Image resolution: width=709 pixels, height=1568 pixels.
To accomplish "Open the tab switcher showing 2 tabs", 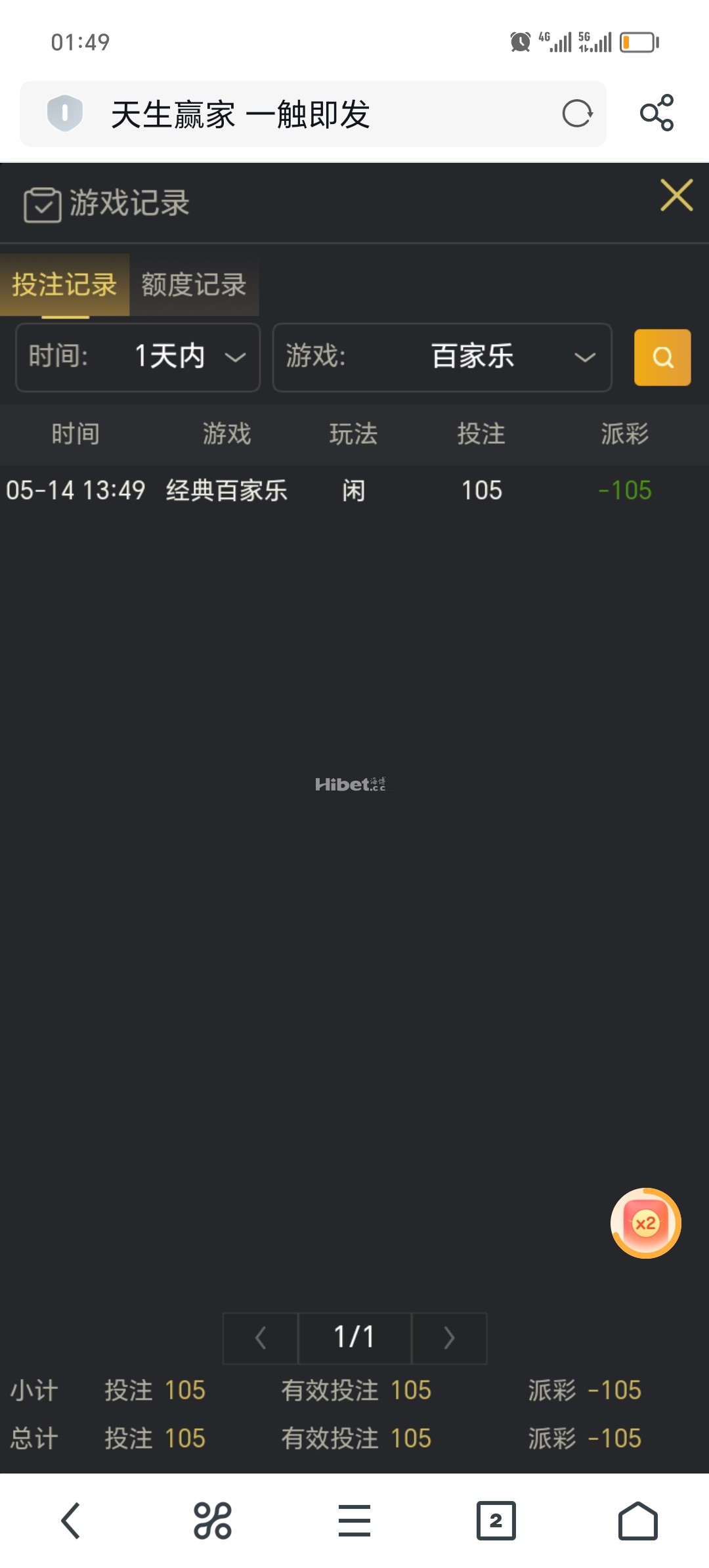I will click(x=496, y=1521).
